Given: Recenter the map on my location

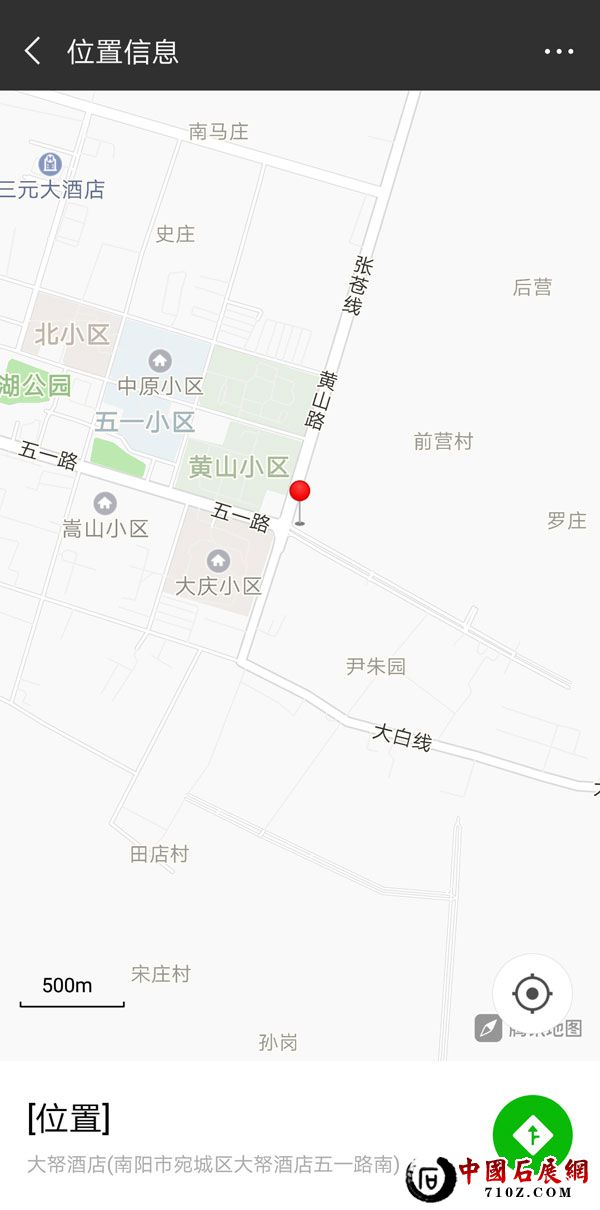Looking at the screenshot, I should [532, 994].
